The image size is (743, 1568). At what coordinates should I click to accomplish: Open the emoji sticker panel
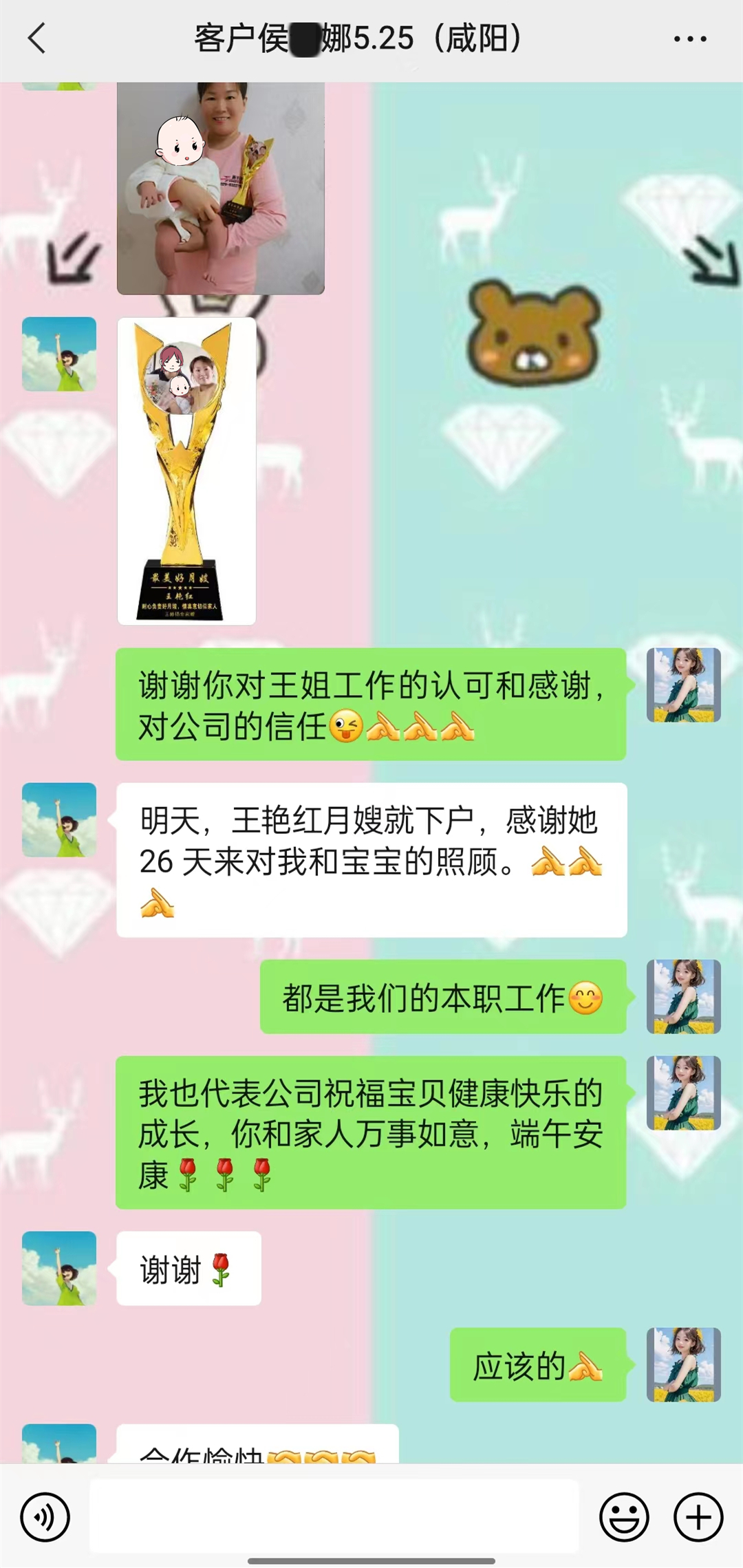point(624,1516)
